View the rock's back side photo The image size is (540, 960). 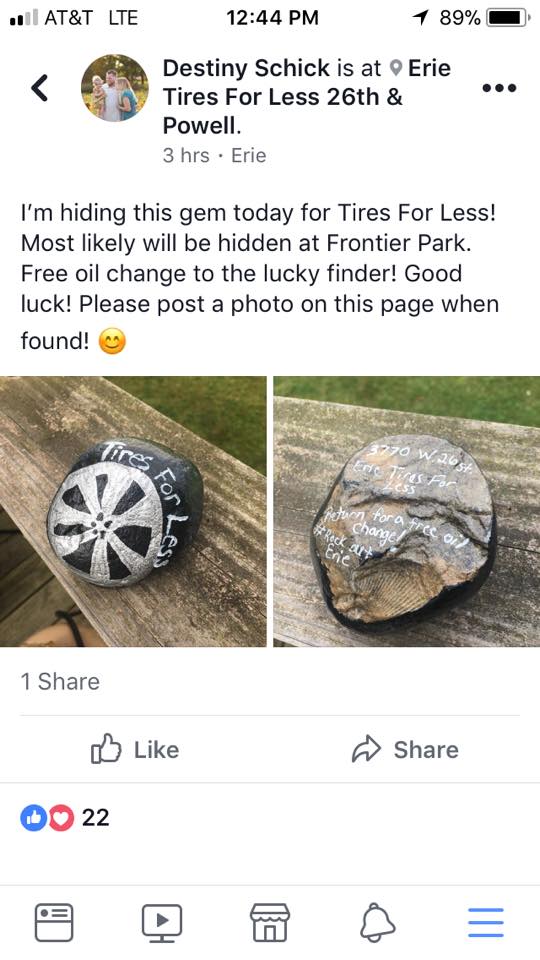(407, 511)
